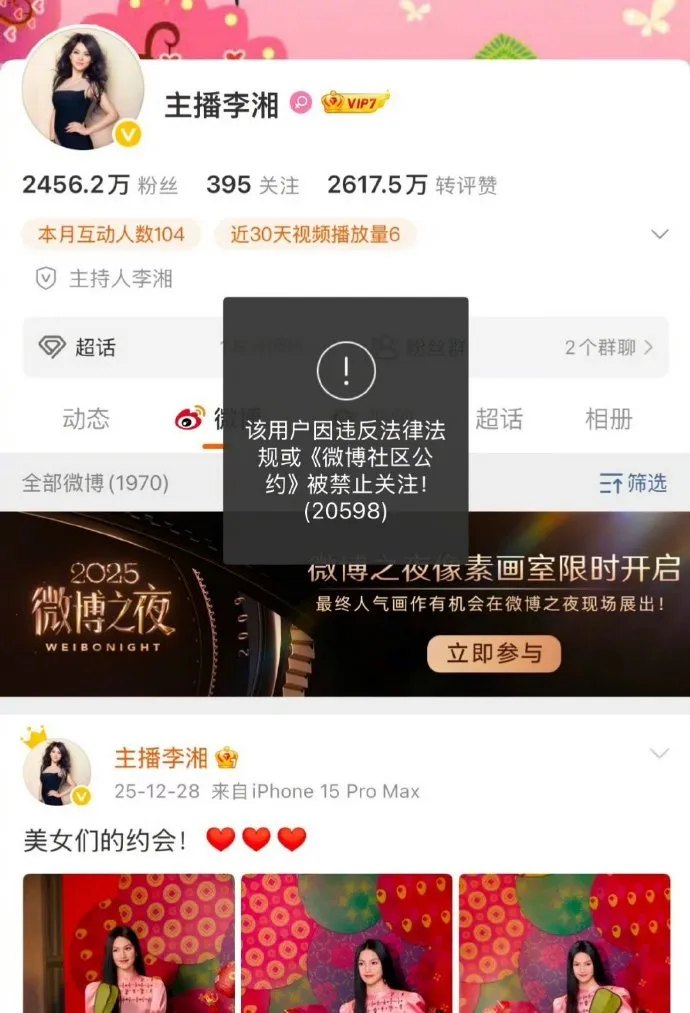Open the third photo of 美女们的约会 post
Viewport: 690px width, 1013px height.
point(564,943)
